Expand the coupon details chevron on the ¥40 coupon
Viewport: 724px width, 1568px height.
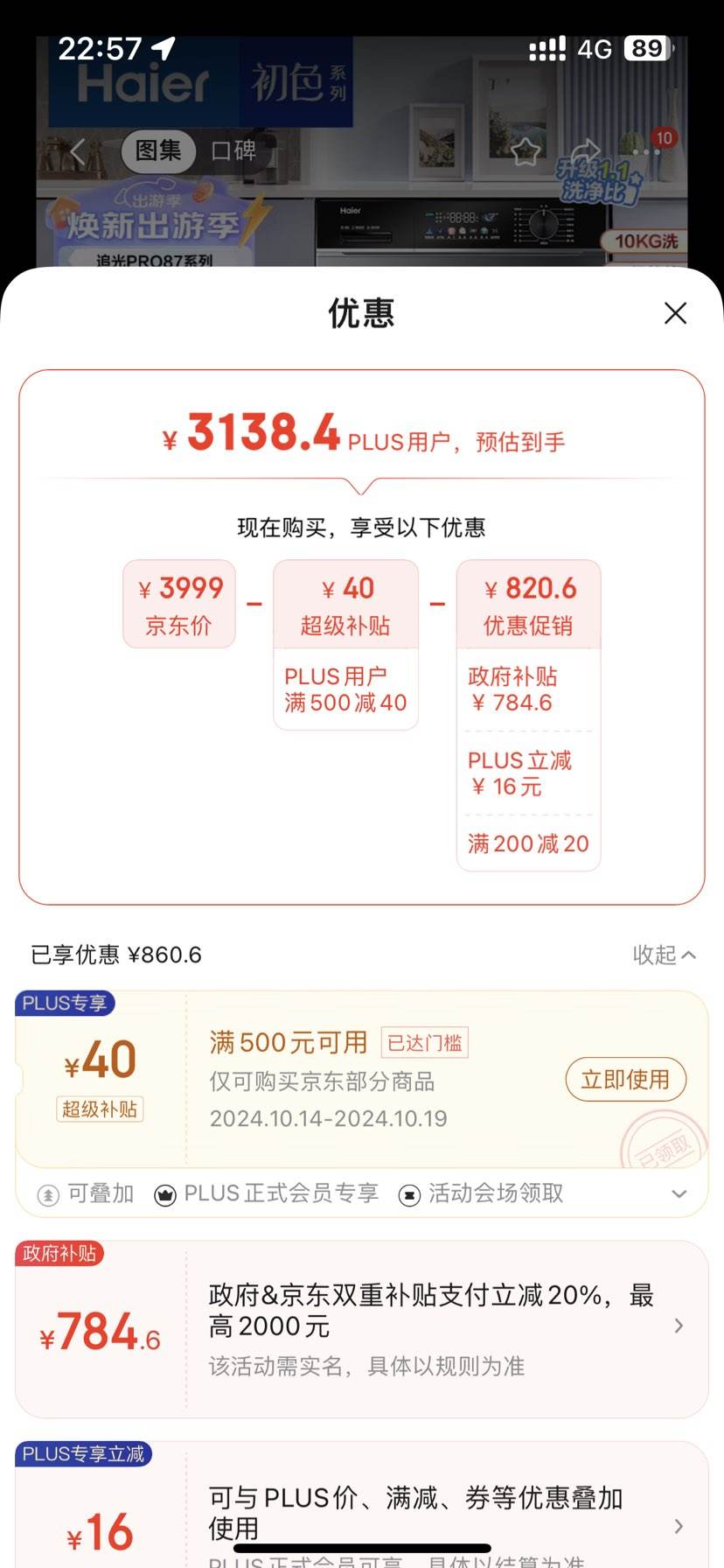680,1193
